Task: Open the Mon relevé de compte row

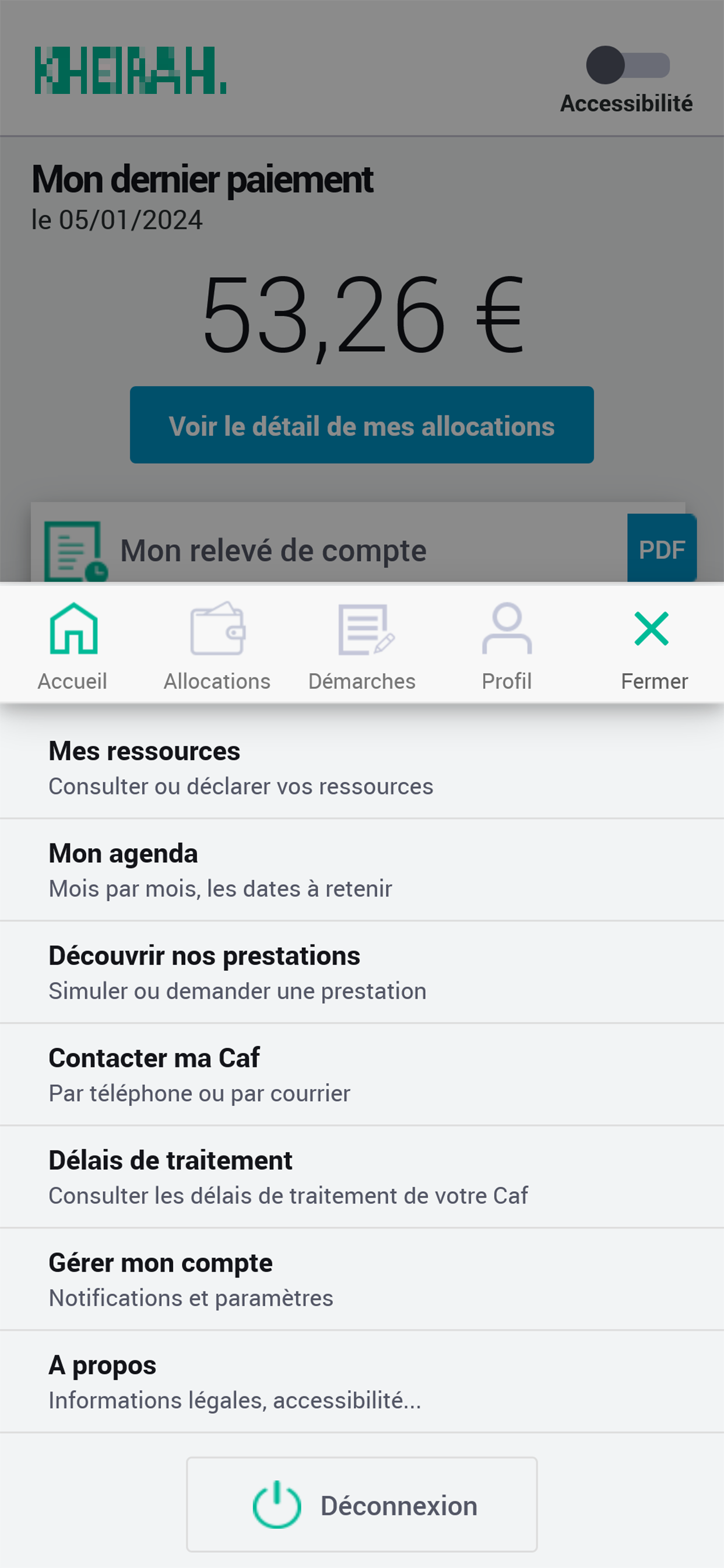Action: click(274, 549)
